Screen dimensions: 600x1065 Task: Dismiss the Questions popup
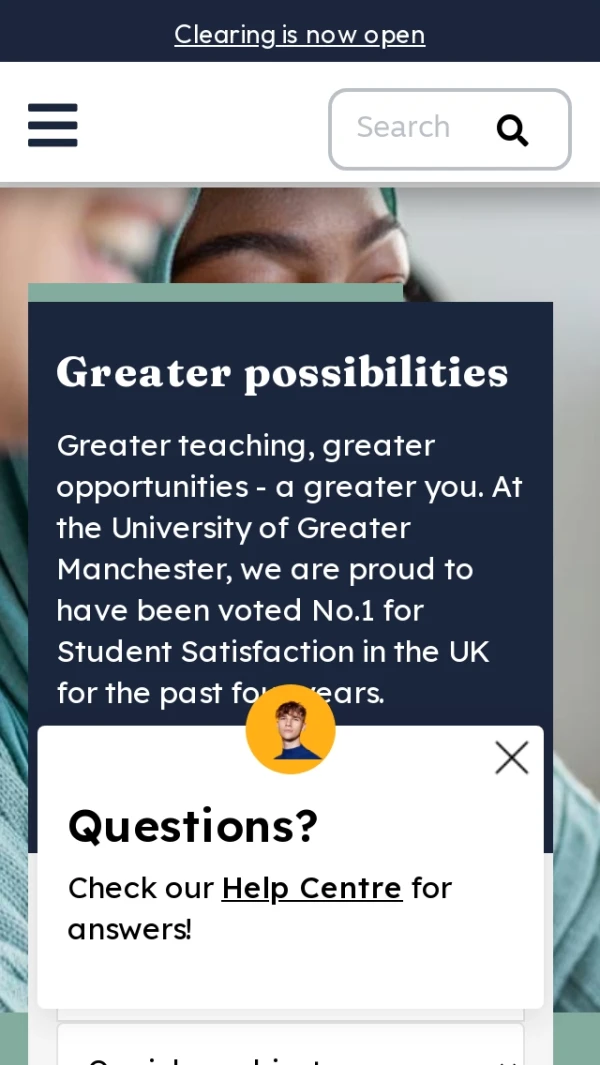tap(511, 758)
